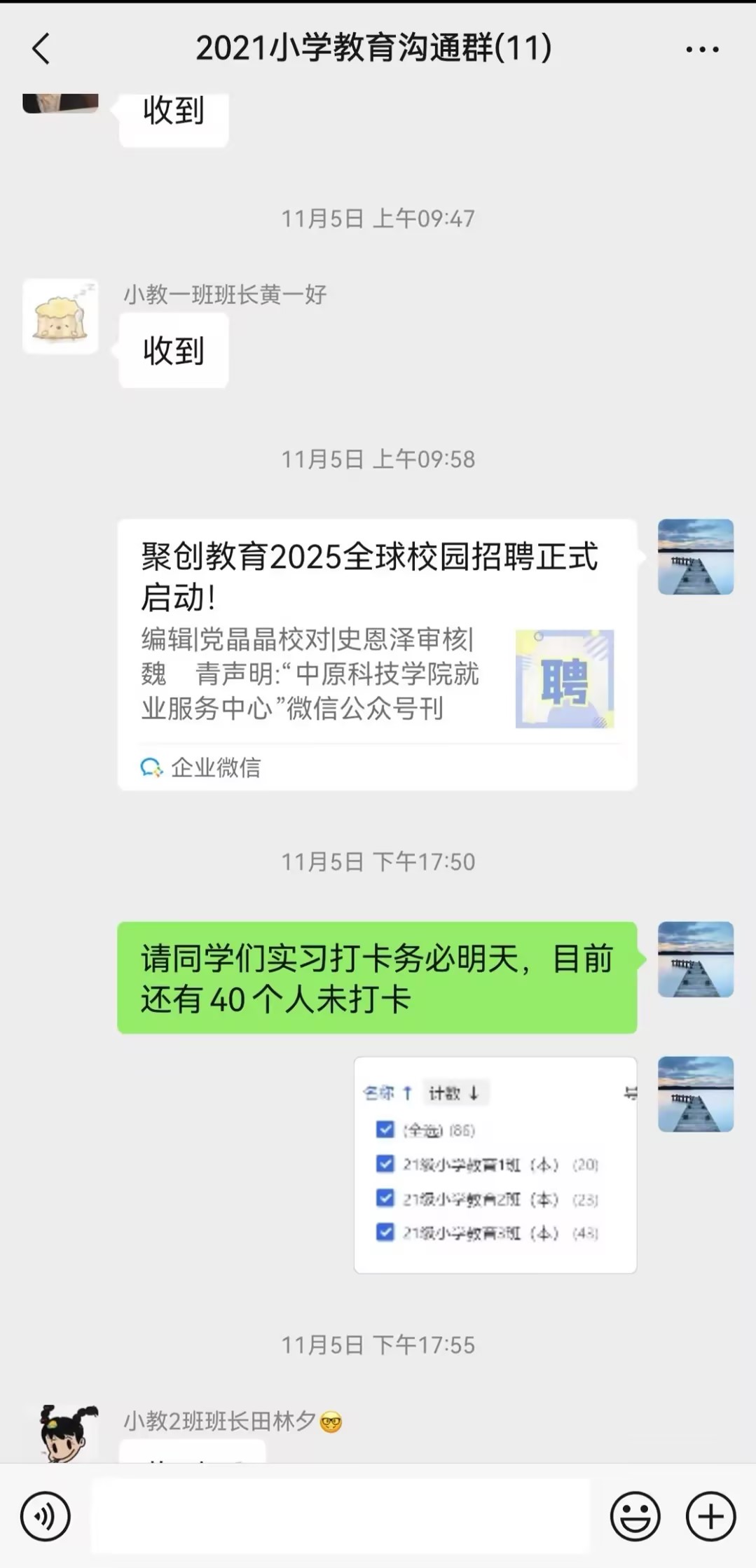
Task: Open the emoji picker
Action: pos(635,1516)
